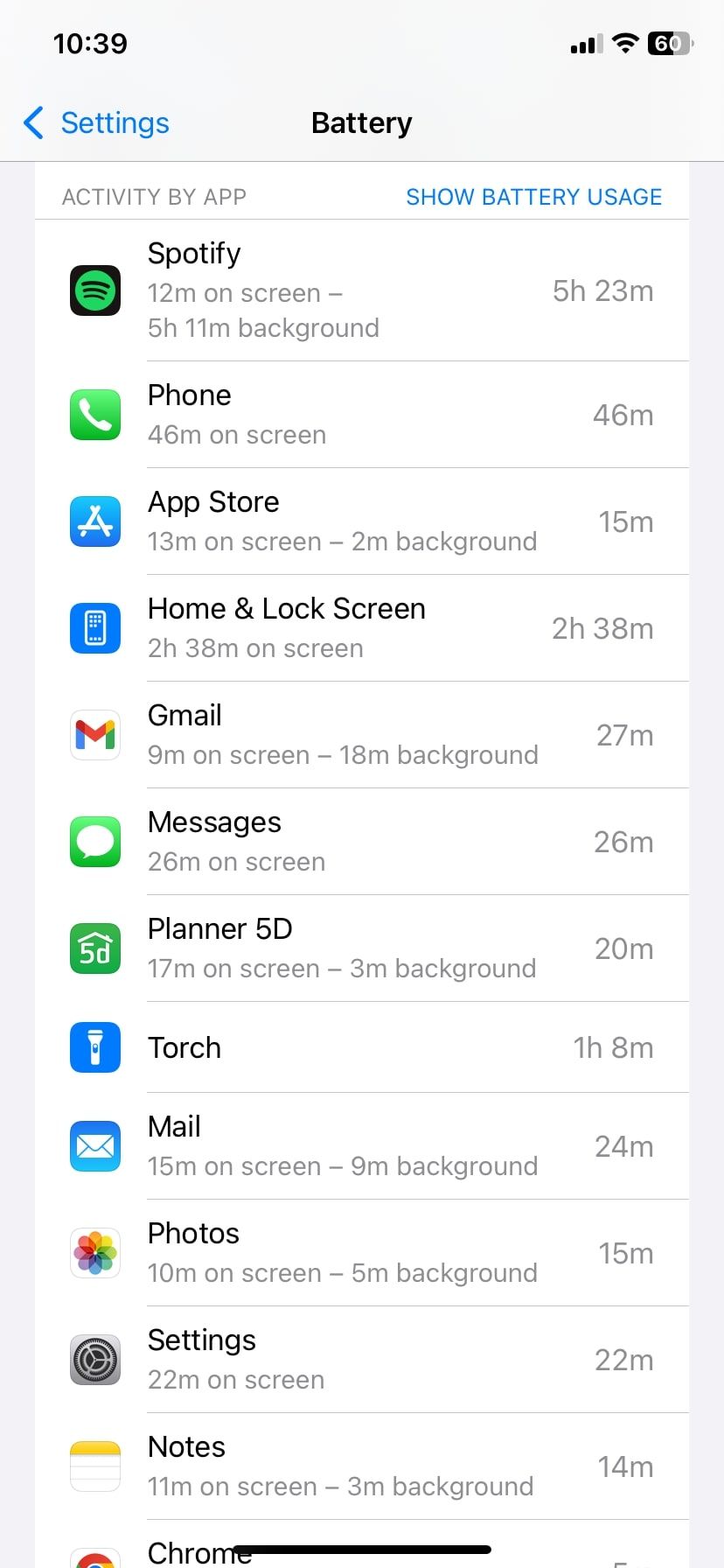Tap the Torch row
Screen dimensions: 724x1568
361,1047
